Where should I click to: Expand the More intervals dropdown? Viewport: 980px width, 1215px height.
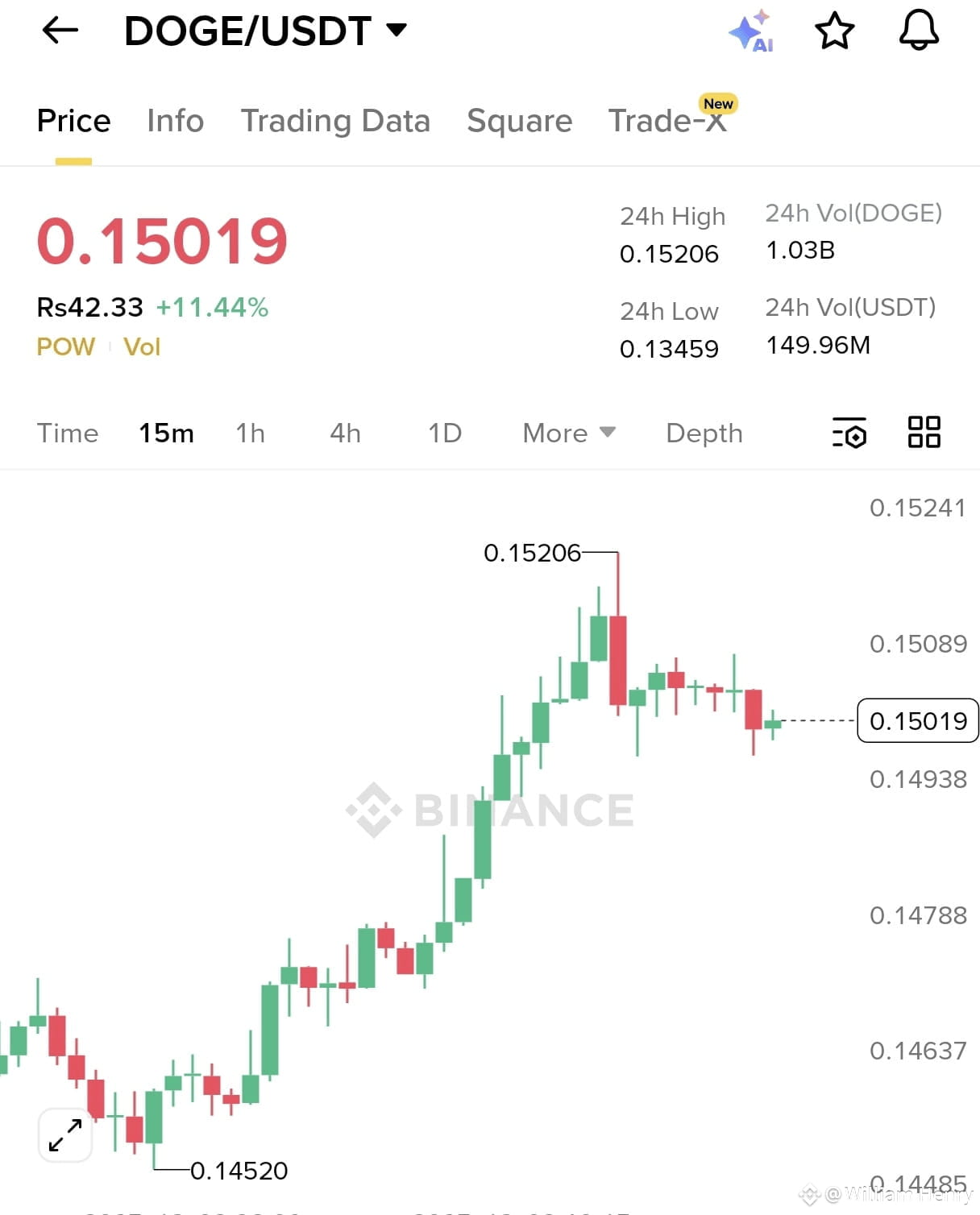coord(569,433)
